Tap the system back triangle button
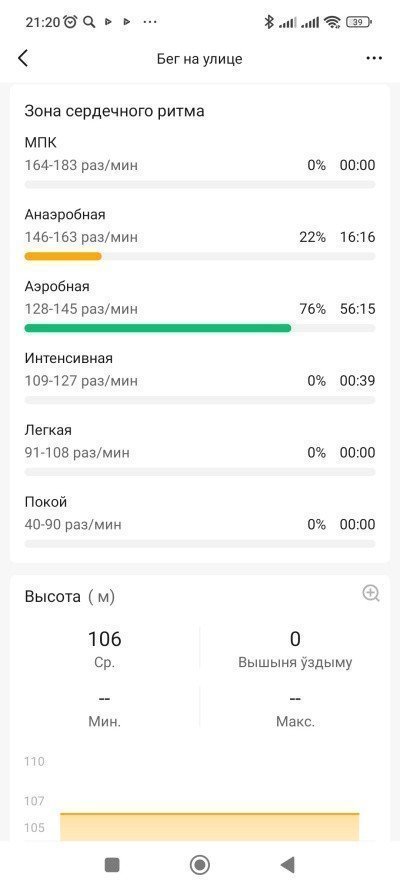400x889 pixels. point(288,865)
